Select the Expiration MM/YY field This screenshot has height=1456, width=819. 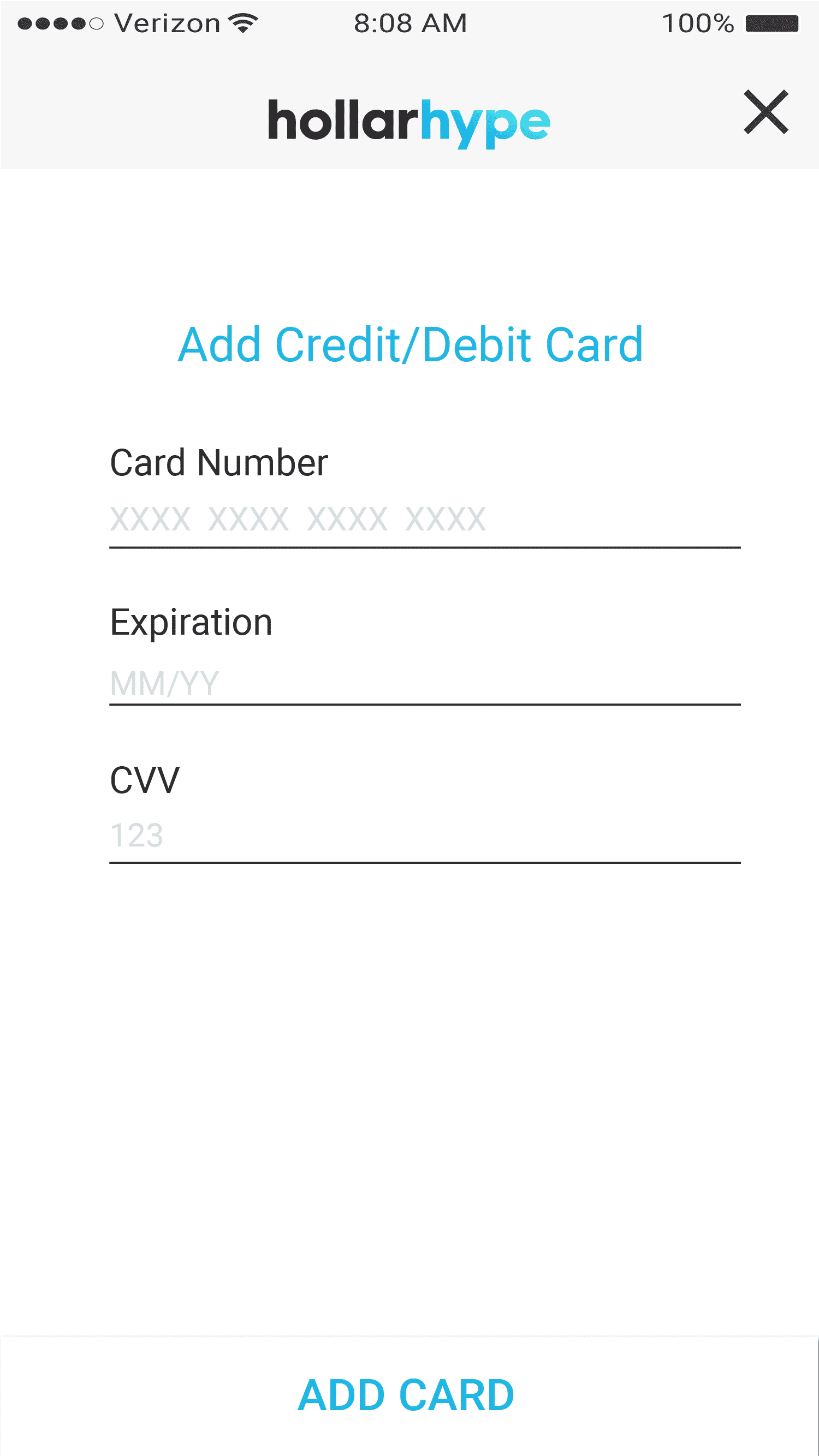coord(425,683)
